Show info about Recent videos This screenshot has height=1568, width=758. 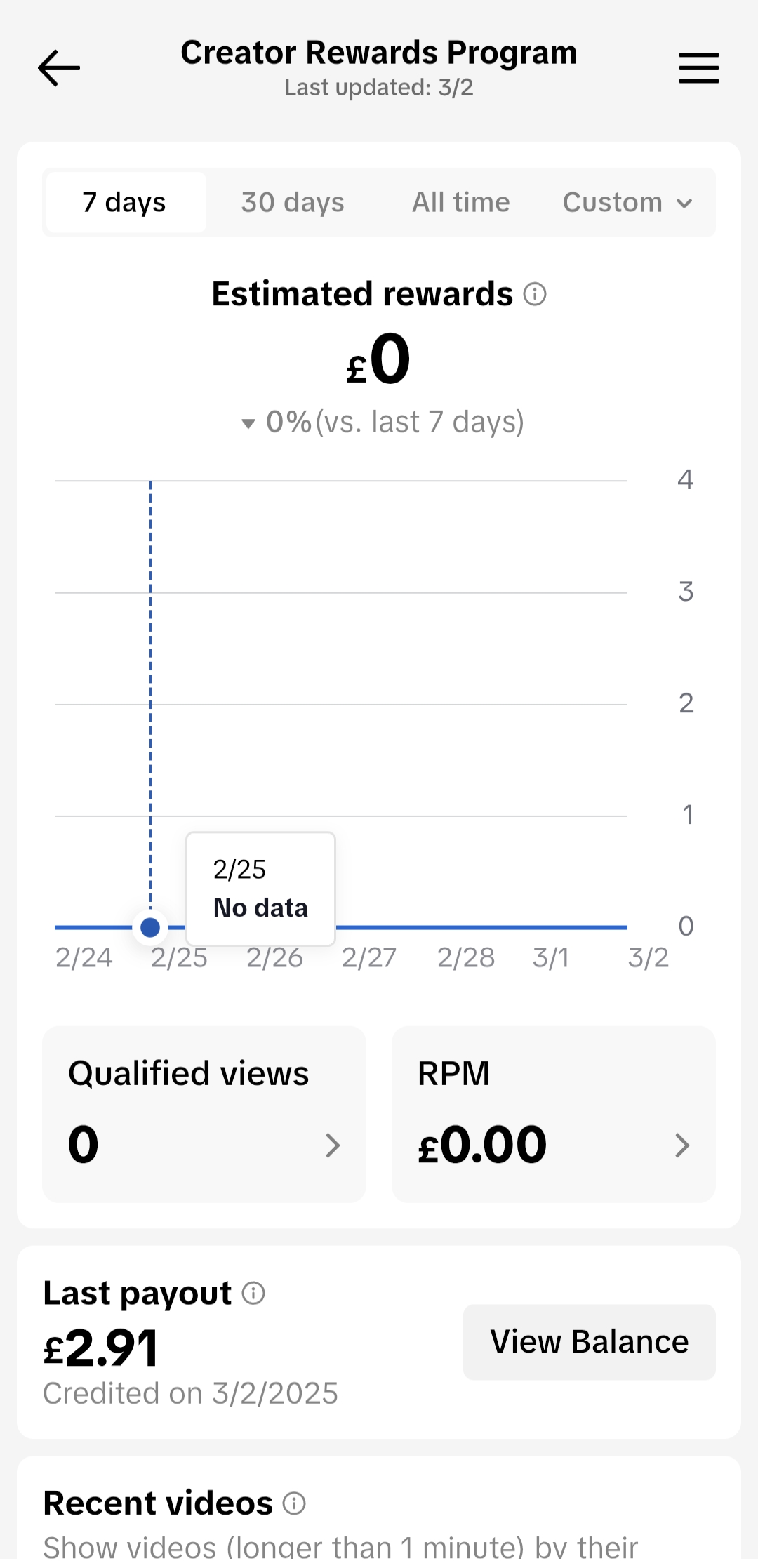tap(294, 1503)
